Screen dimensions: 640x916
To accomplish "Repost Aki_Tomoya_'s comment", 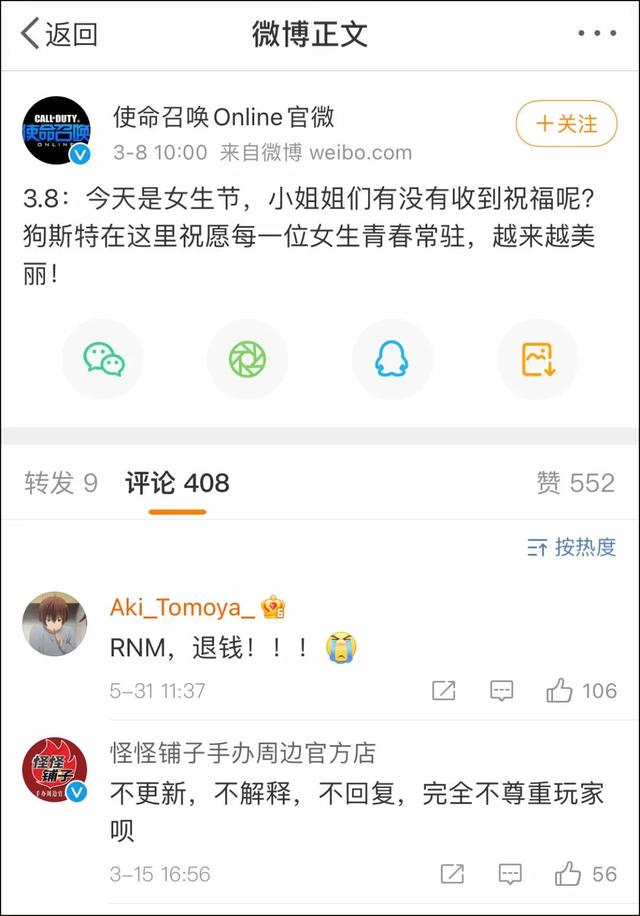I will 443,691.
